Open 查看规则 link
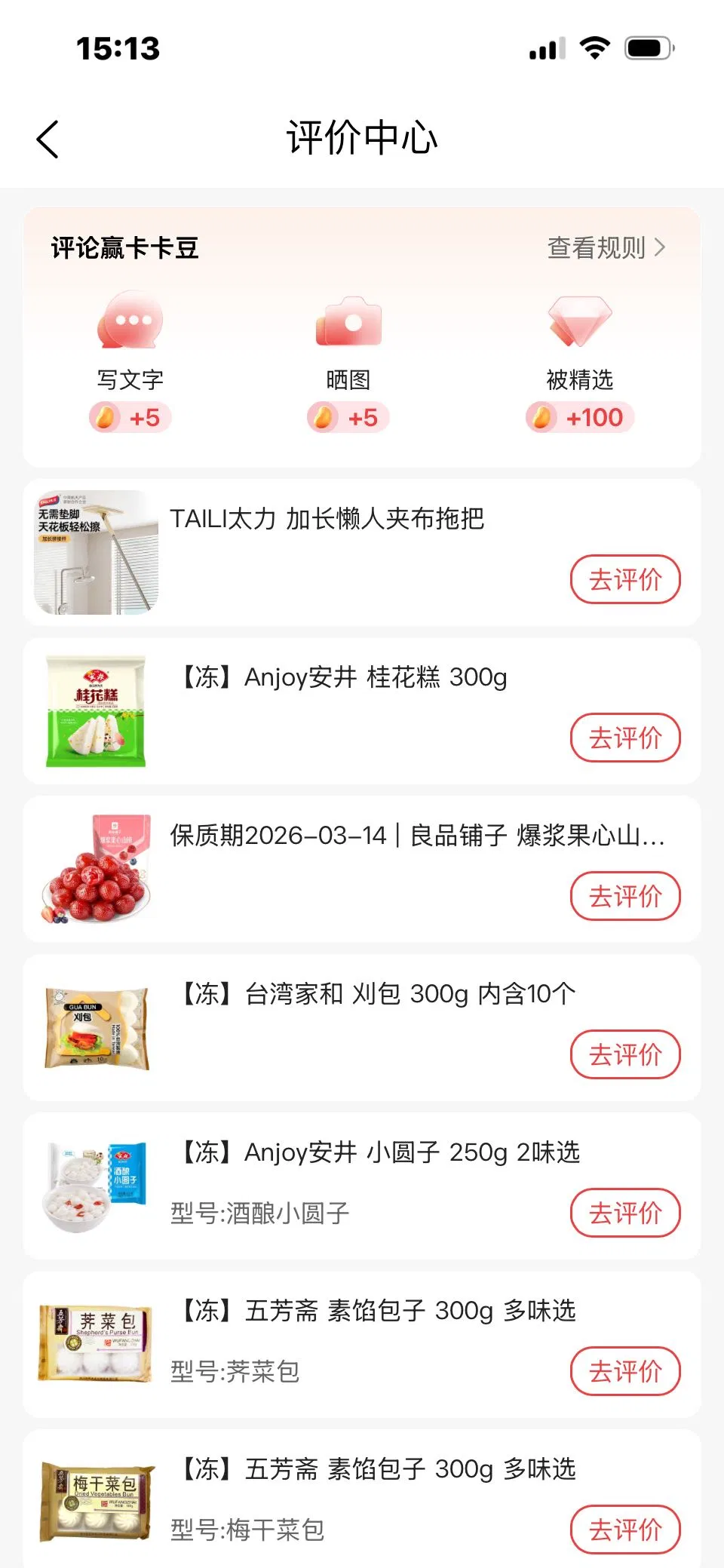724x1568 pixels. (x=606, y=247)
